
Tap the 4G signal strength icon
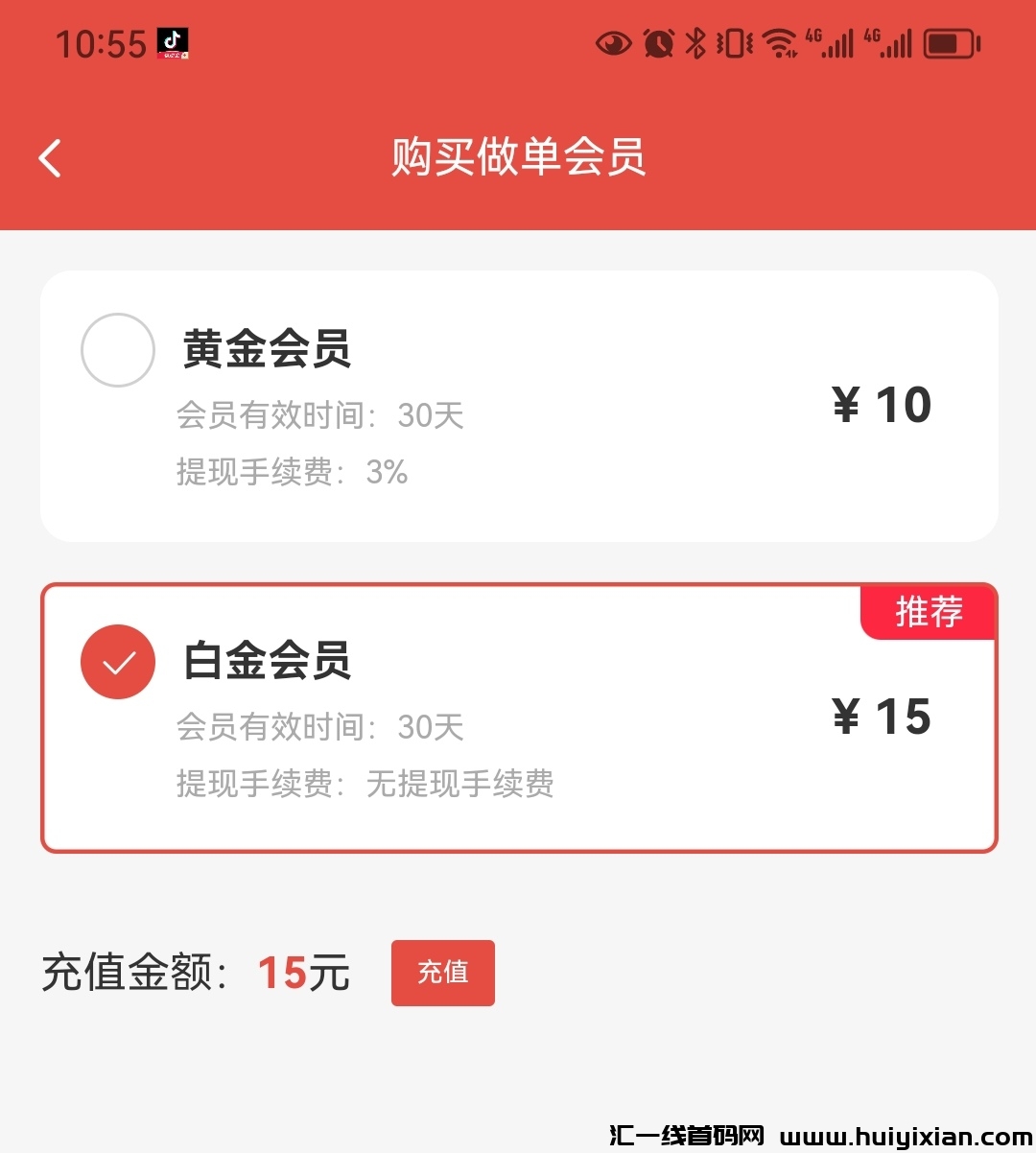point(835,43)
